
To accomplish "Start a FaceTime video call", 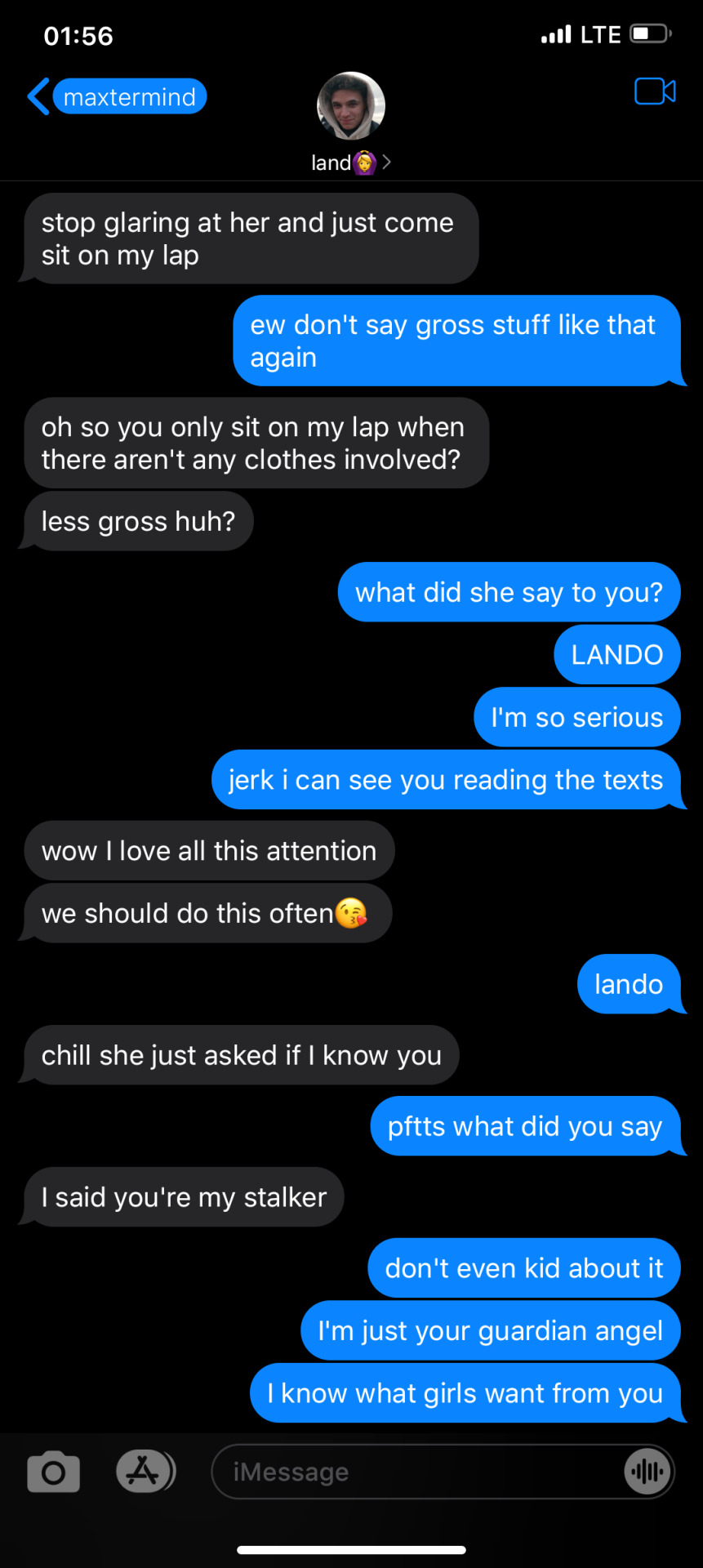I will coord(654,91).
